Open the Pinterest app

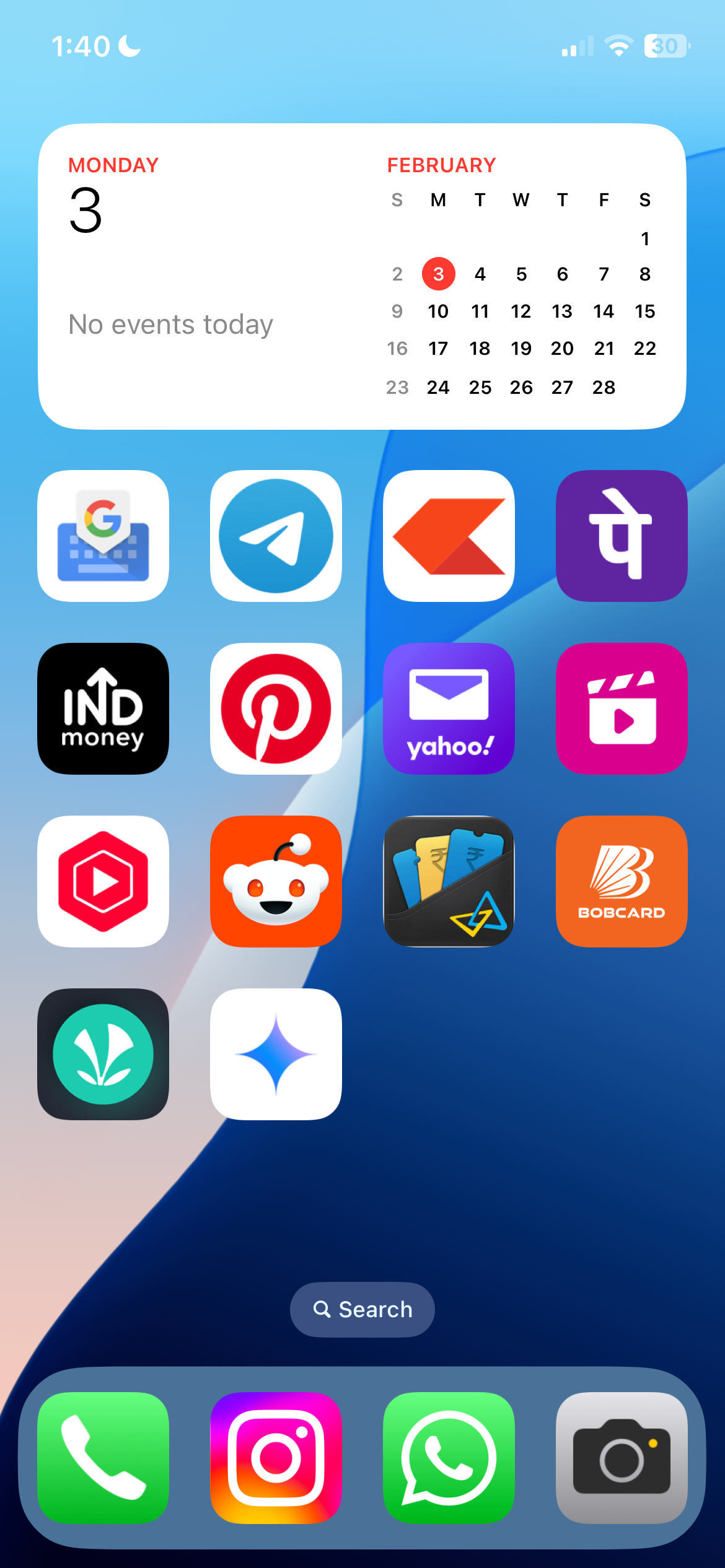tap(276, 708)
